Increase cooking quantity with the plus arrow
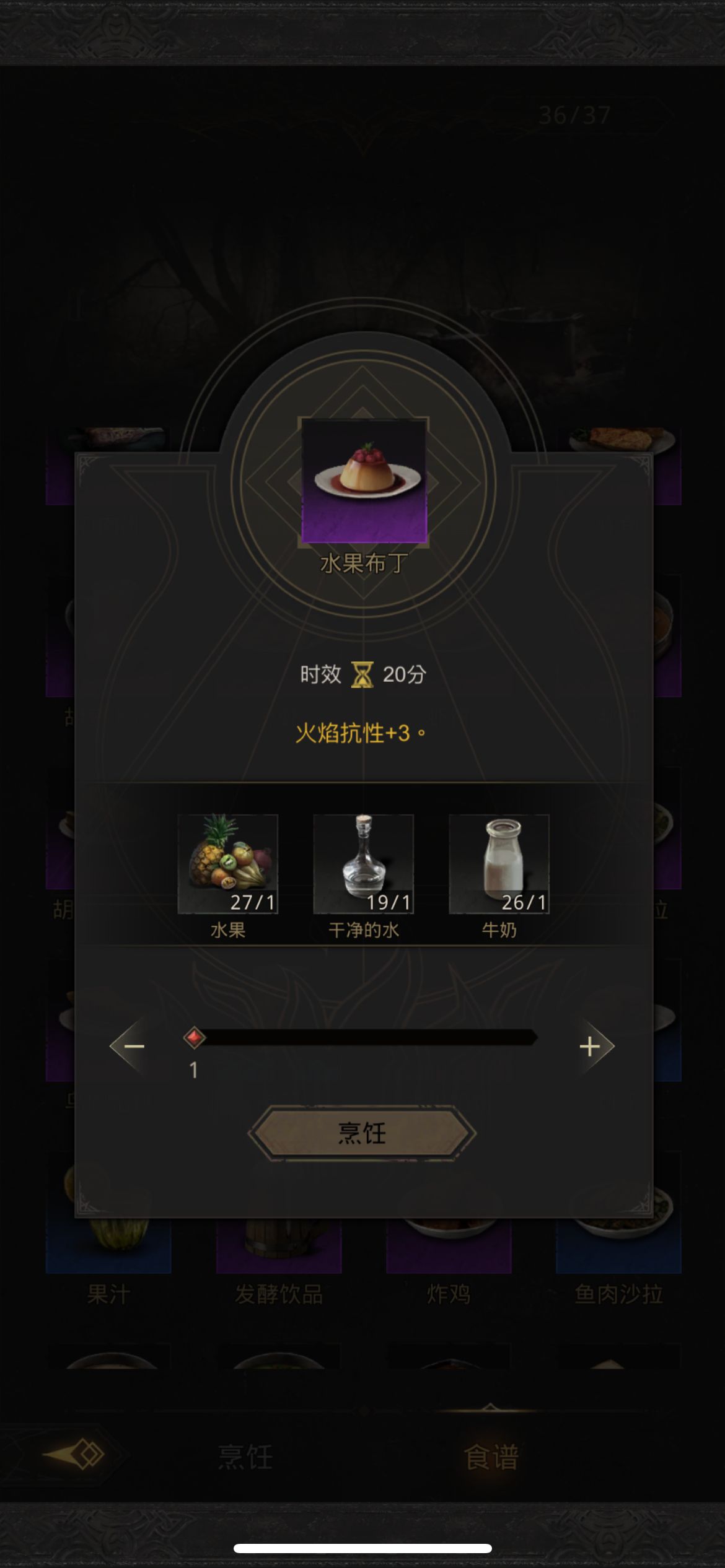Image resolution: width=725 pixels, height=1568 pixels. pyautogui.click(x=592, y=1047)
